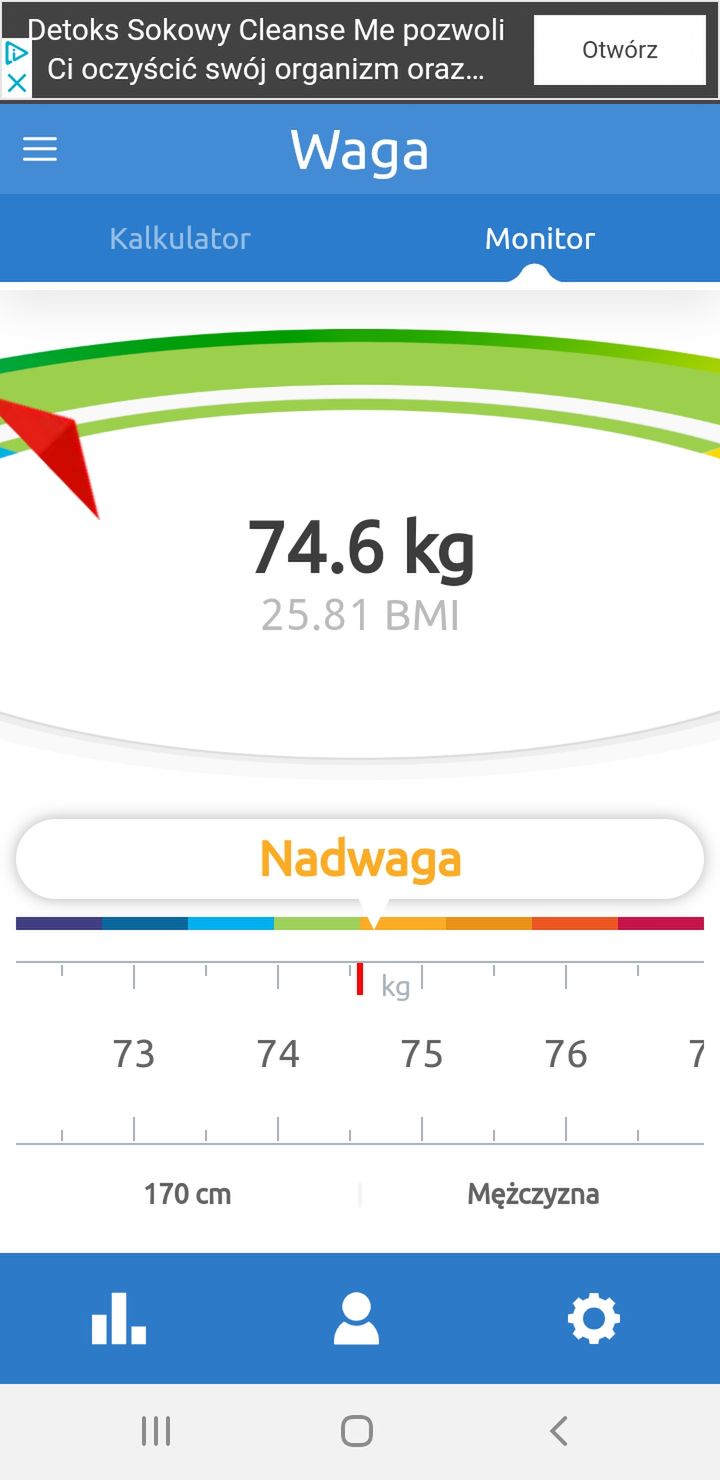This screenshot has width=720, height=1480.
Task: Change the 170 cm height value
Action: (187, 1194)
